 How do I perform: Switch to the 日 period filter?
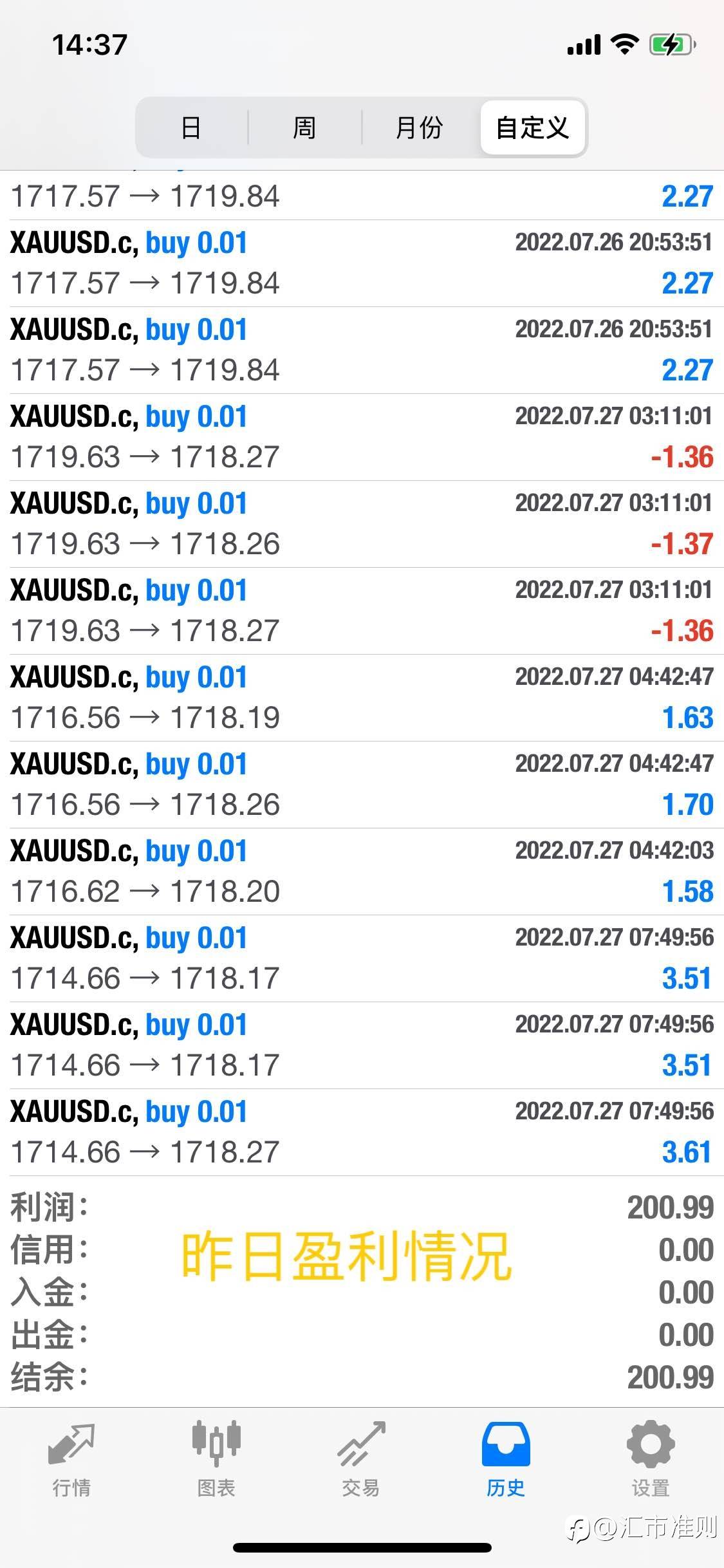tap(191, 127)
